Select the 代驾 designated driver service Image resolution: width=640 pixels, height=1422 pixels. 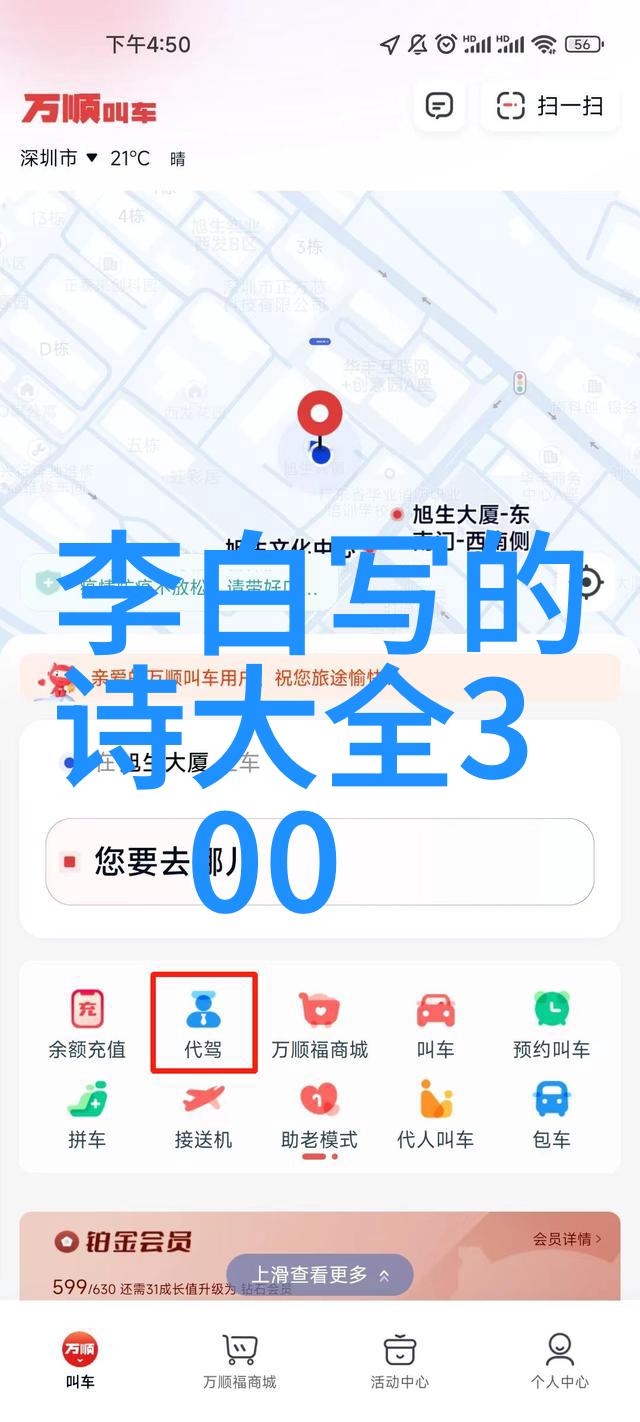[203, 1025]
